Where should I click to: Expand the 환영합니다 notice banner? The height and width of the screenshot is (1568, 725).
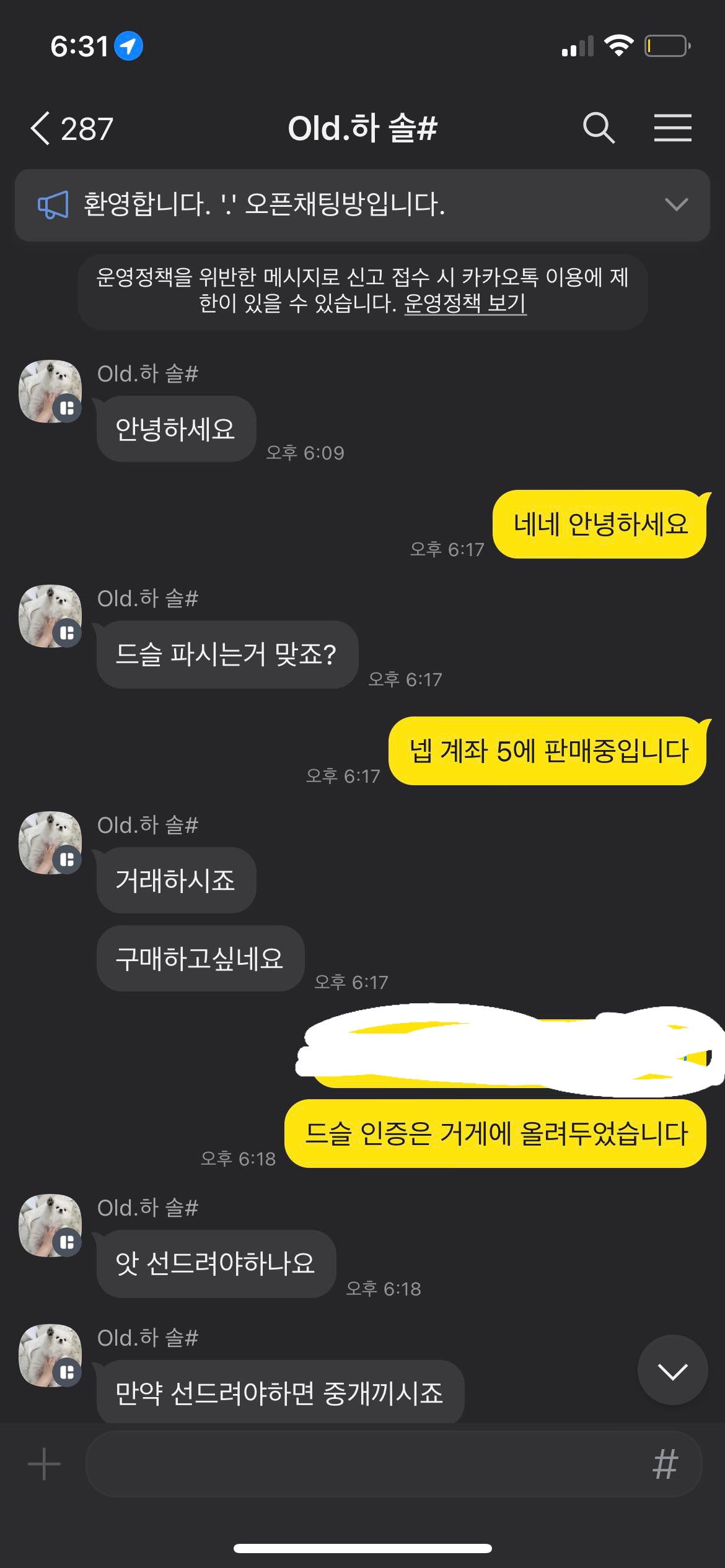(675, 205)
